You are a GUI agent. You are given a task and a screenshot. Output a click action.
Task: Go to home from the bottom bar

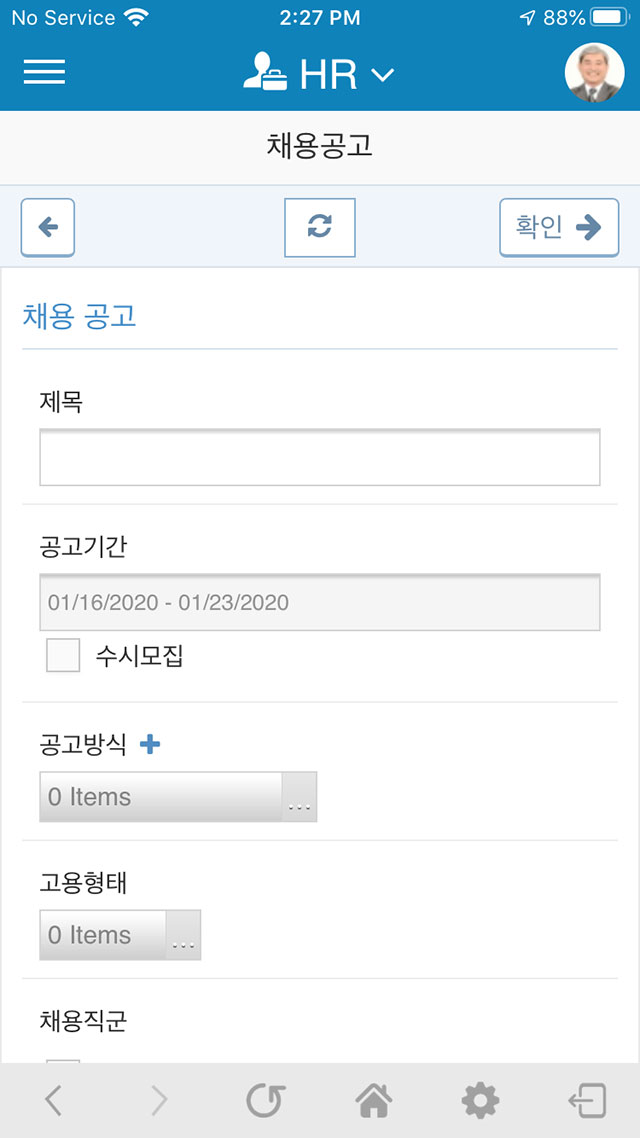[x=373, y=1101]
